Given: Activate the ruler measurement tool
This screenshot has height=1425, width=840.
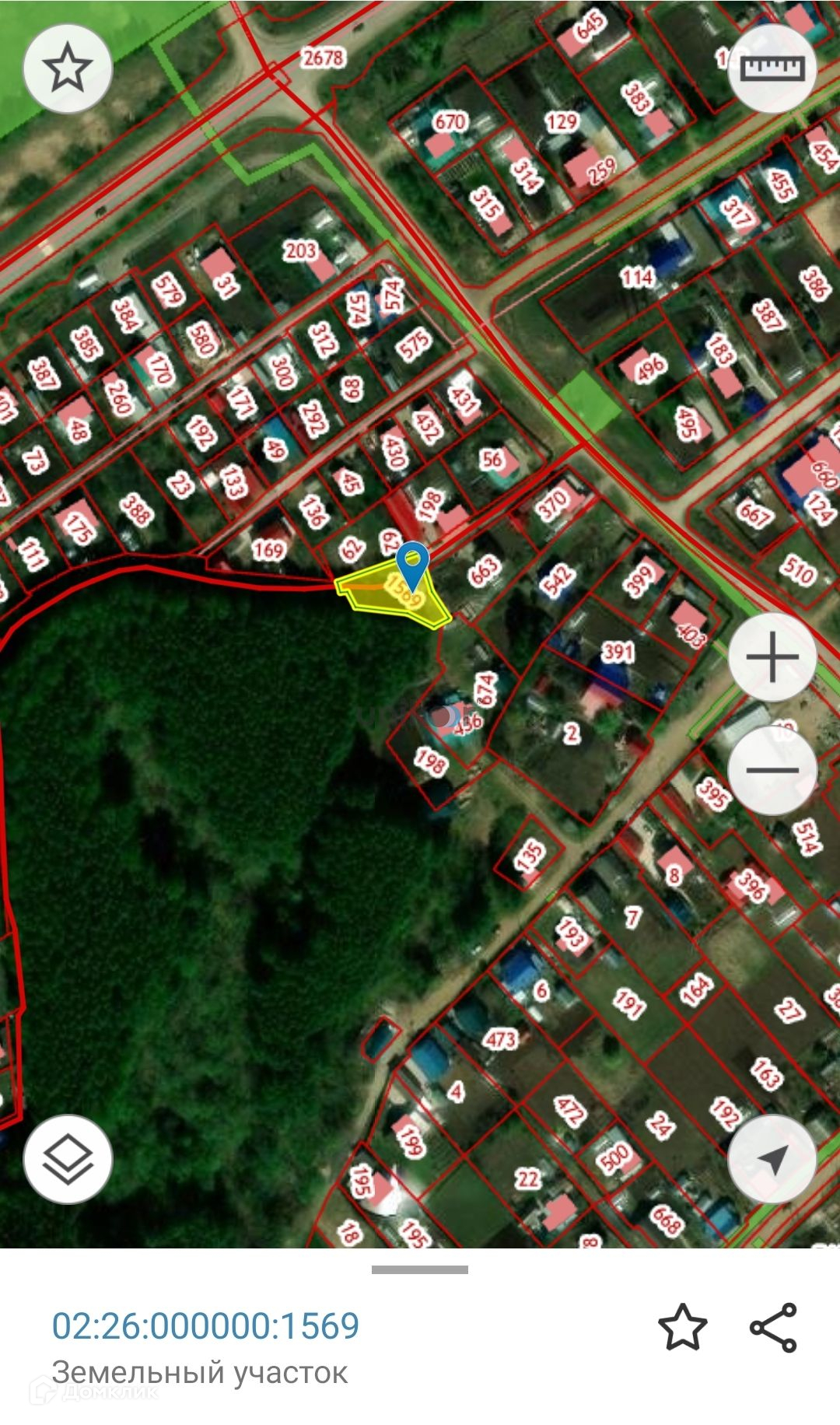Looking at the screenshot, I should coord(772,68).
